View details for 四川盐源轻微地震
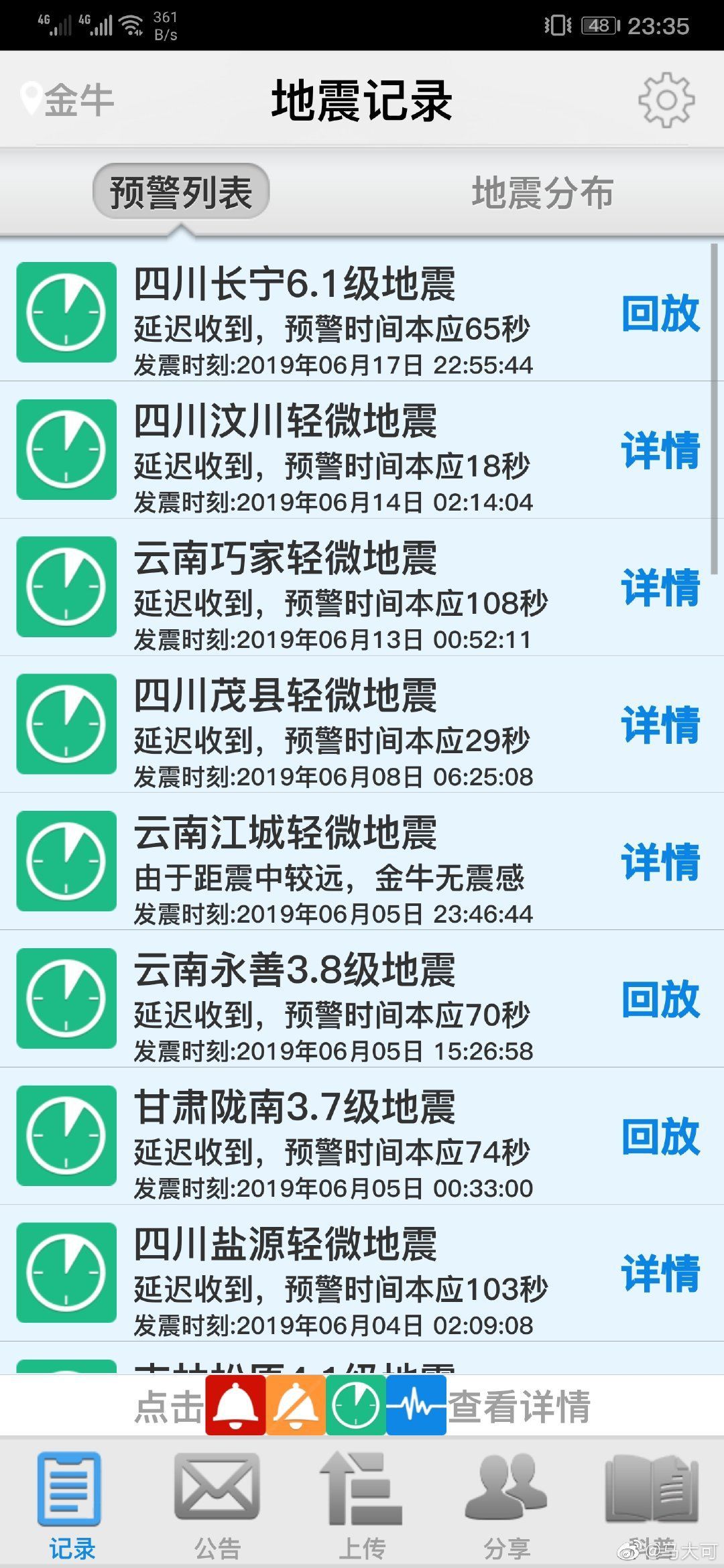724x1568 pixels. [660, 1273]
